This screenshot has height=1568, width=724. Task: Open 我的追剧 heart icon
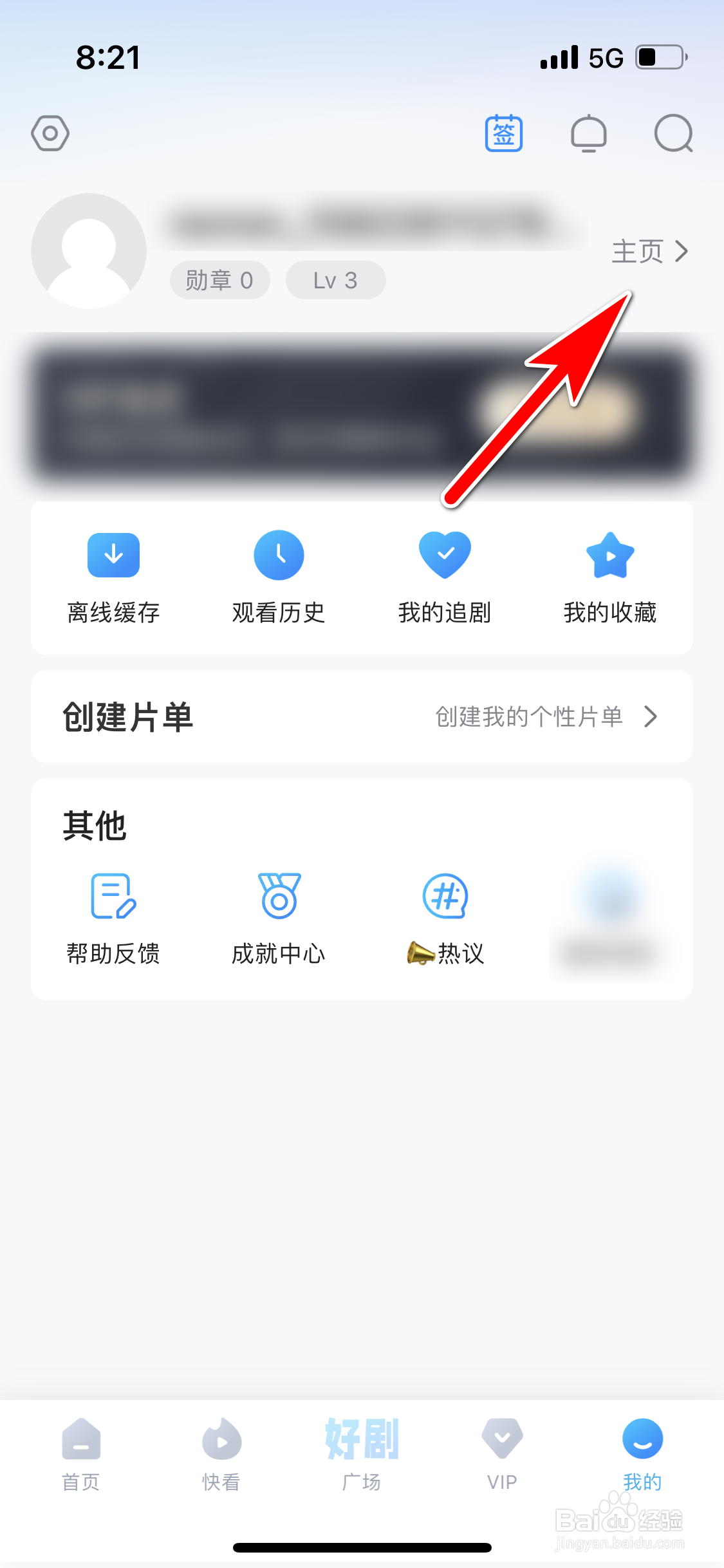tap(445, 555)
